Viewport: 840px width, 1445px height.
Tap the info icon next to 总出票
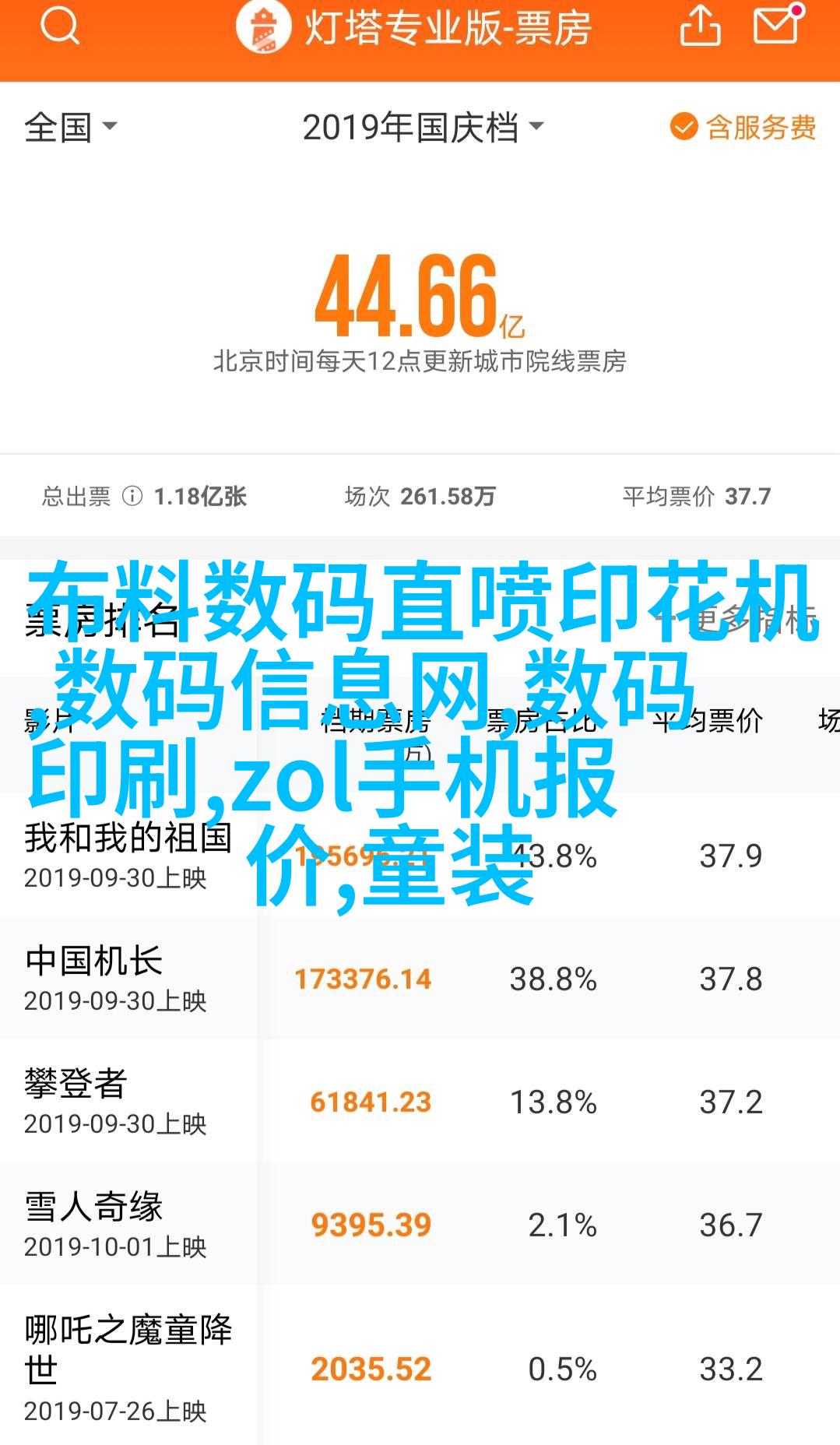pos(132,496)
